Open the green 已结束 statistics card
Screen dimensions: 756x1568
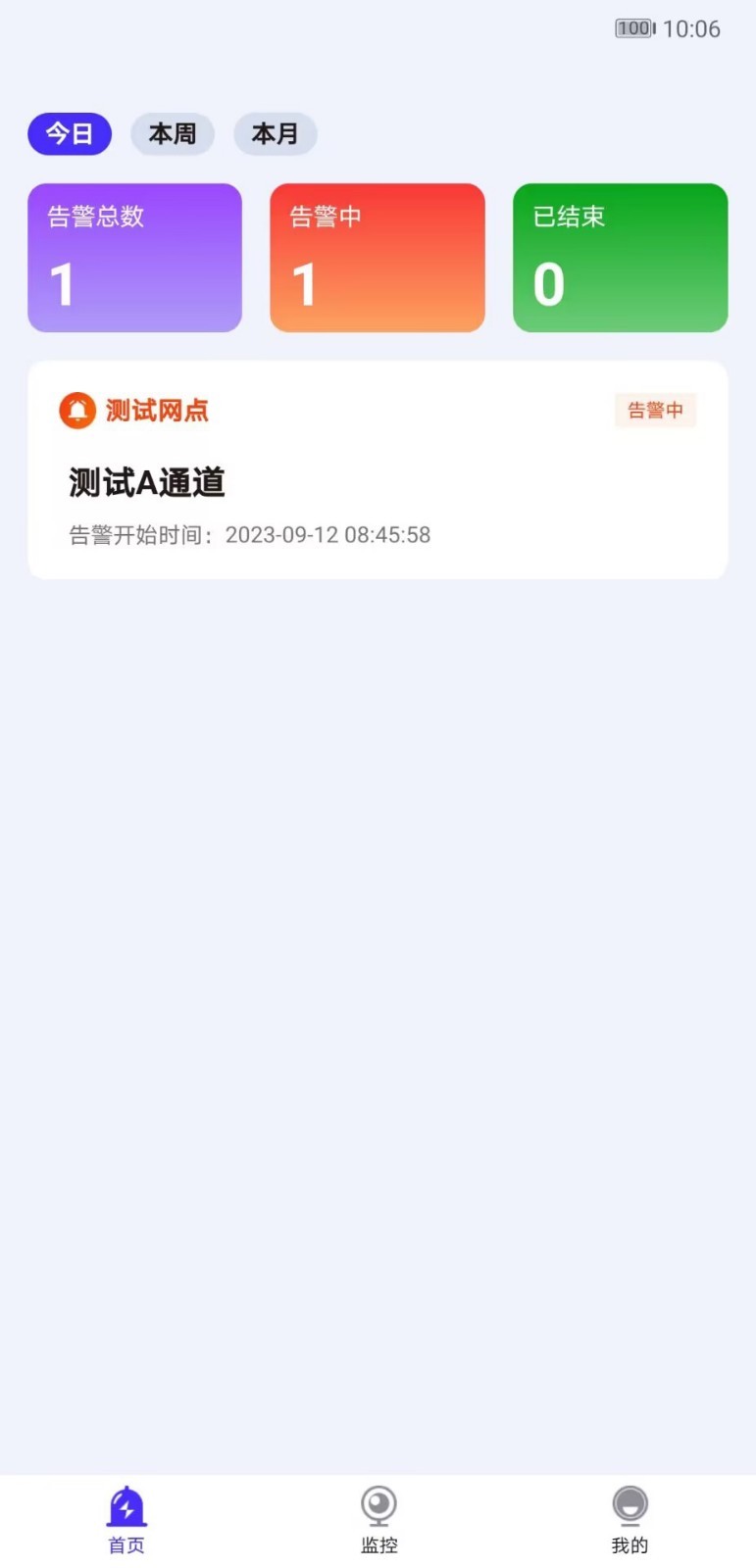point(620,257)
